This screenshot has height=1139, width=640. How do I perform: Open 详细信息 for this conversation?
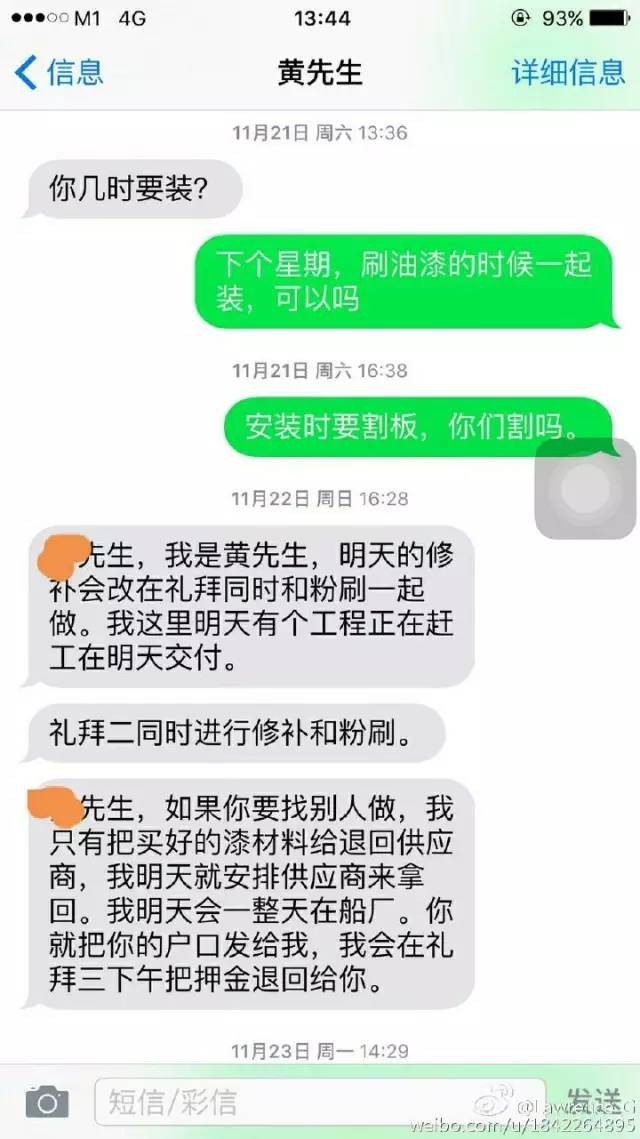[568, 72]
